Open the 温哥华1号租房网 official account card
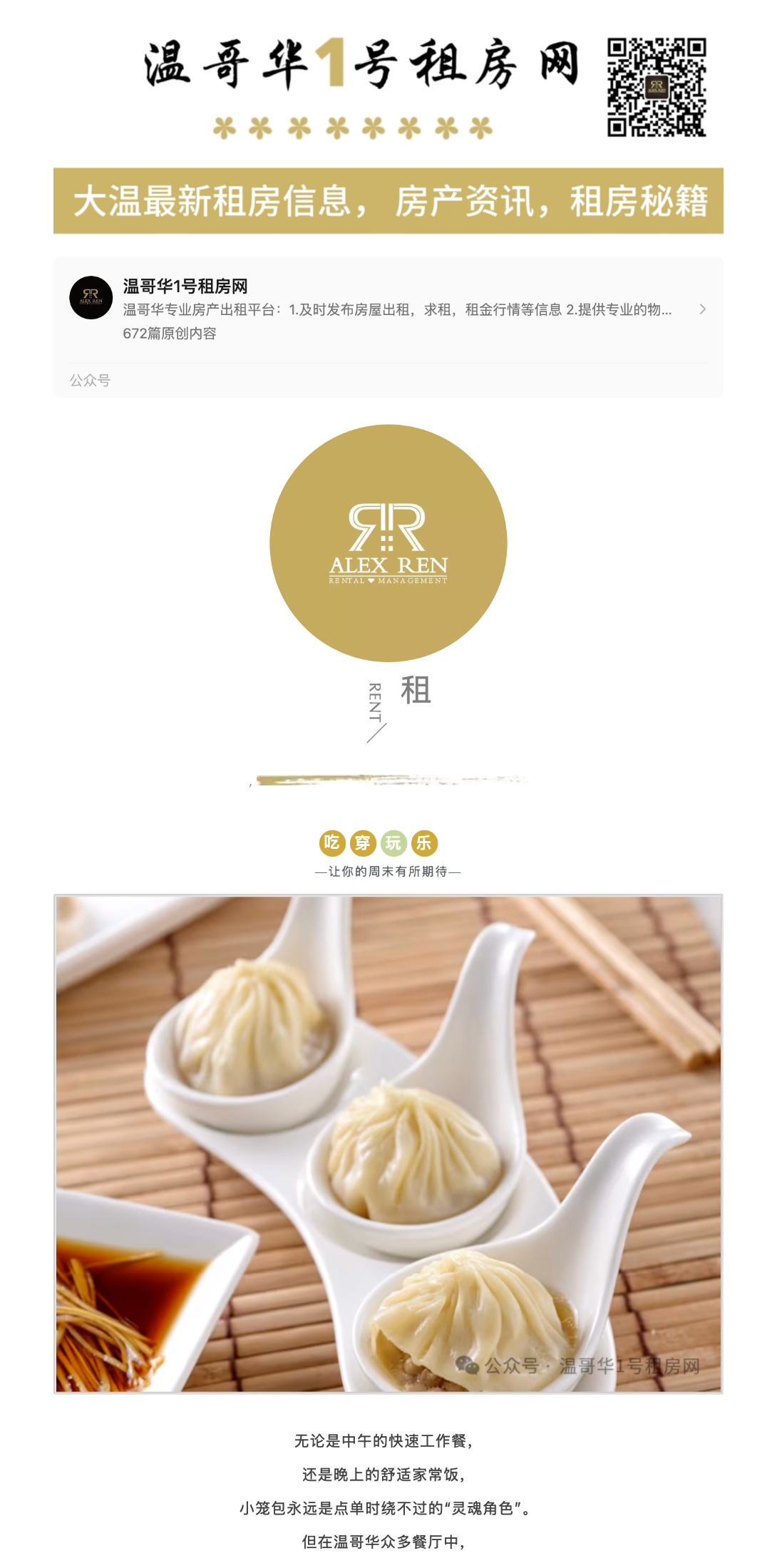 [x=388, y=309]
